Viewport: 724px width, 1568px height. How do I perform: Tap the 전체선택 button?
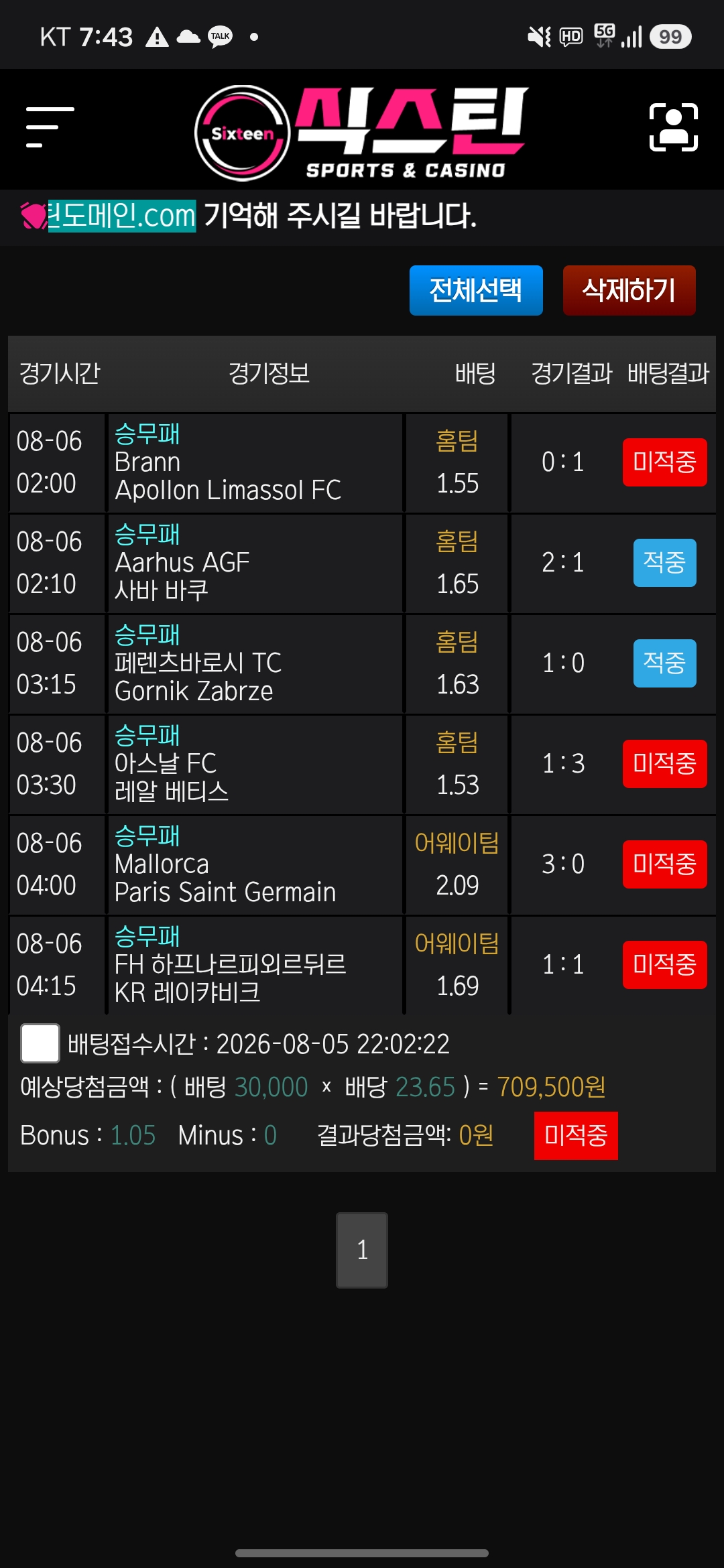476,290
